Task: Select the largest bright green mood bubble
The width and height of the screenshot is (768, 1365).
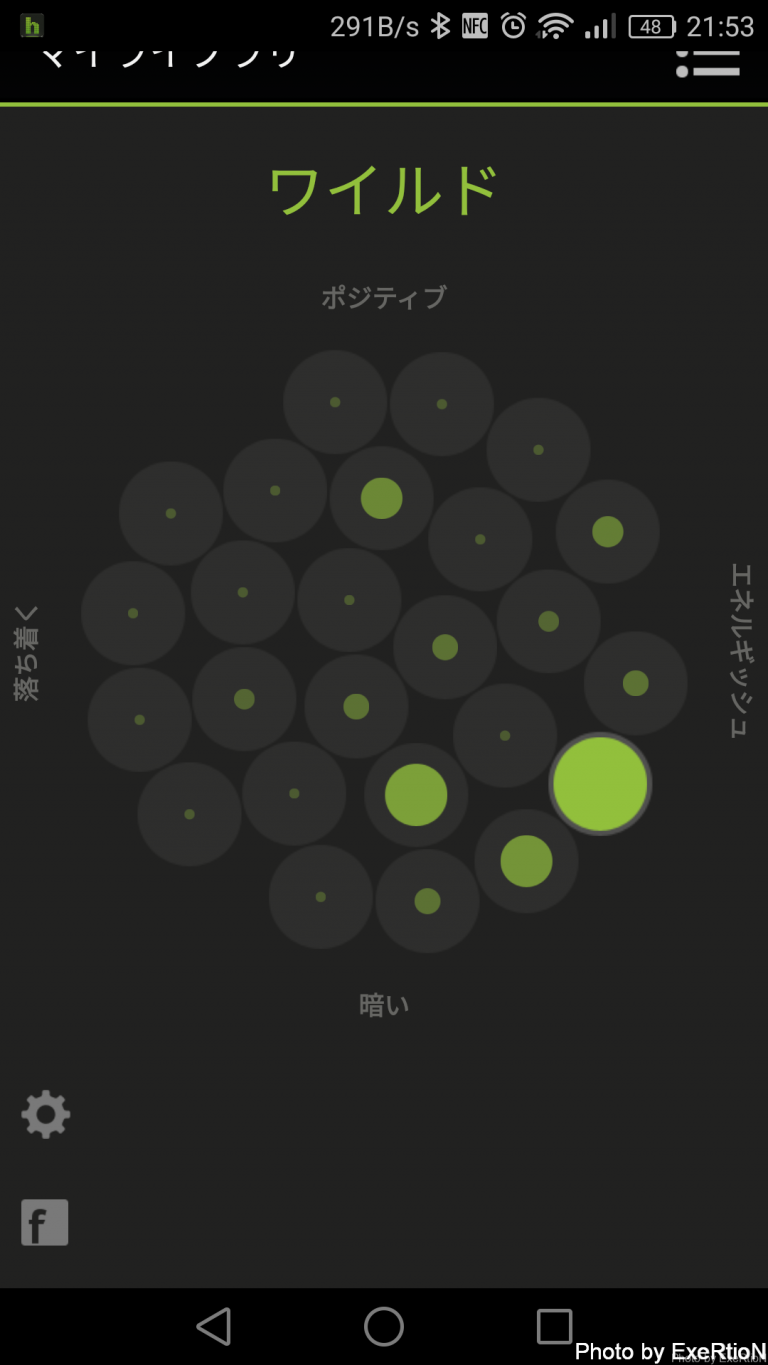Action: click(x=600, y=784)
